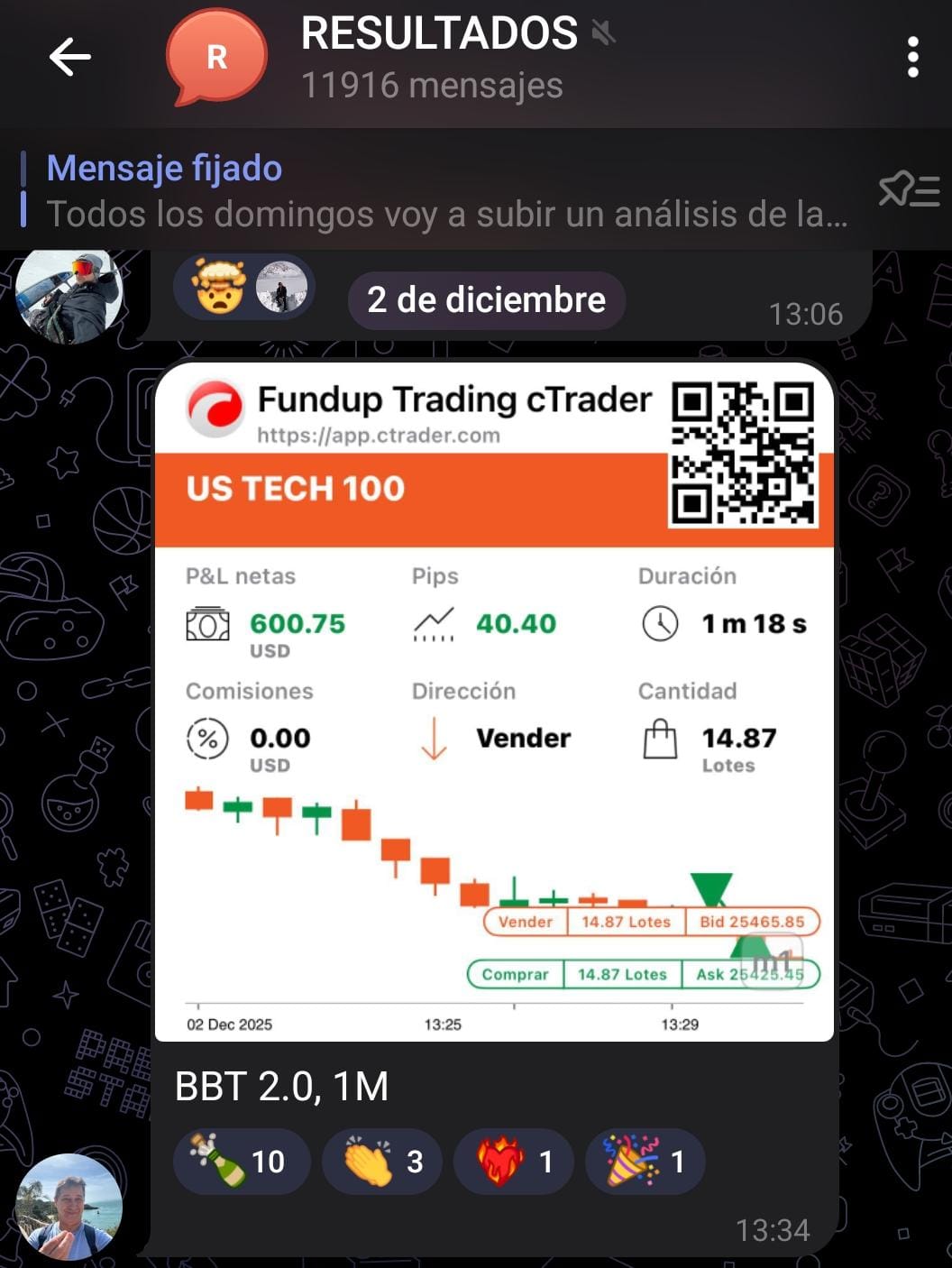React with the burning heart emoji
952x1268 pixels.
click(x=514, y=1161)
